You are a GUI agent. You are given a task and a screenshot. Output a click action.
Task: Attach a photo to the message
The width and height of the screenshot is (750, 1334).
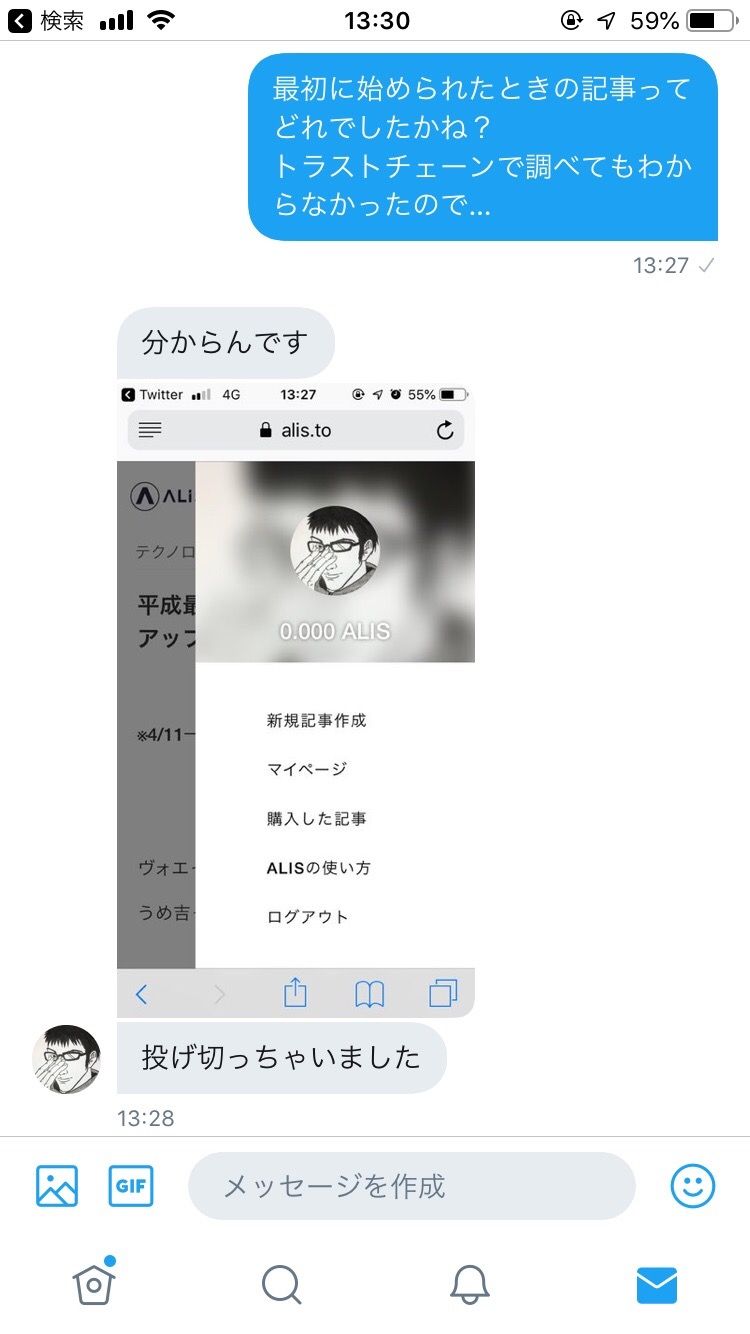click(x=57, y=1186)
